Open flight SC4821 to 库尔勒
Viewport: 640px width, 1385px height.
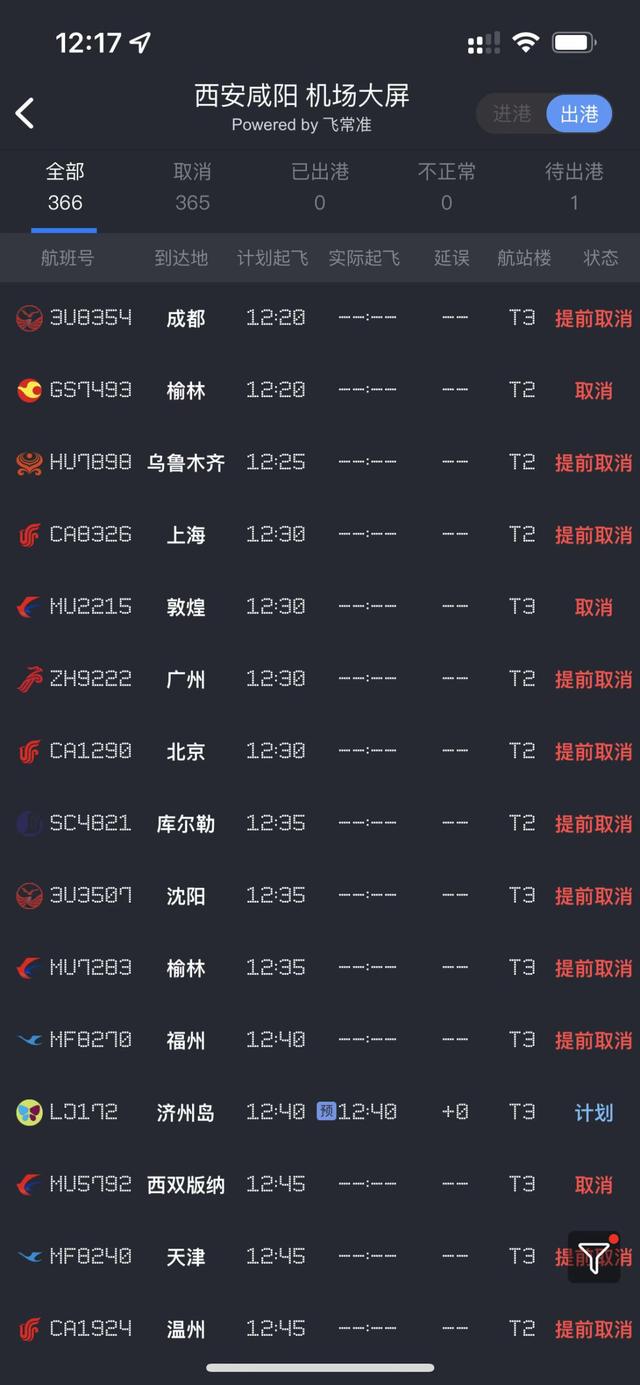(x=320, y=823)
